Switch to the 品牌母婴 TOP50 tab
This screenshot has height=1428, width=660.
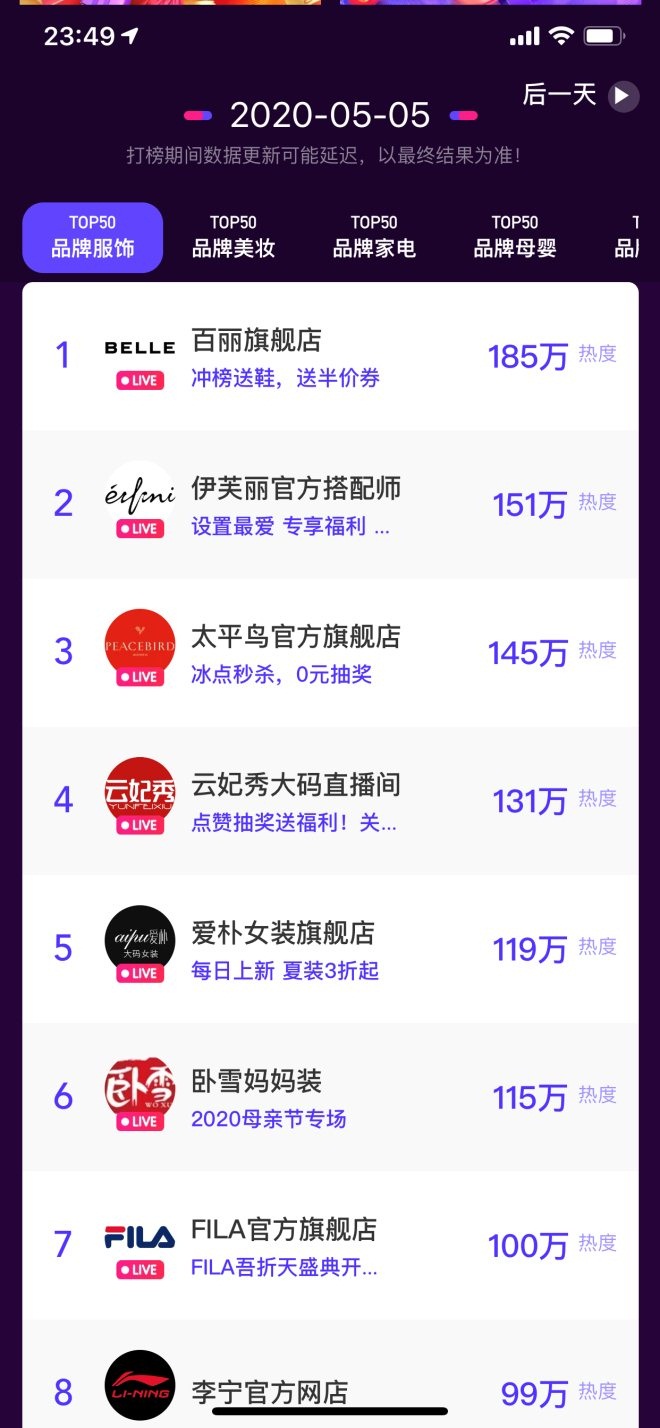[x=515, y=238]
